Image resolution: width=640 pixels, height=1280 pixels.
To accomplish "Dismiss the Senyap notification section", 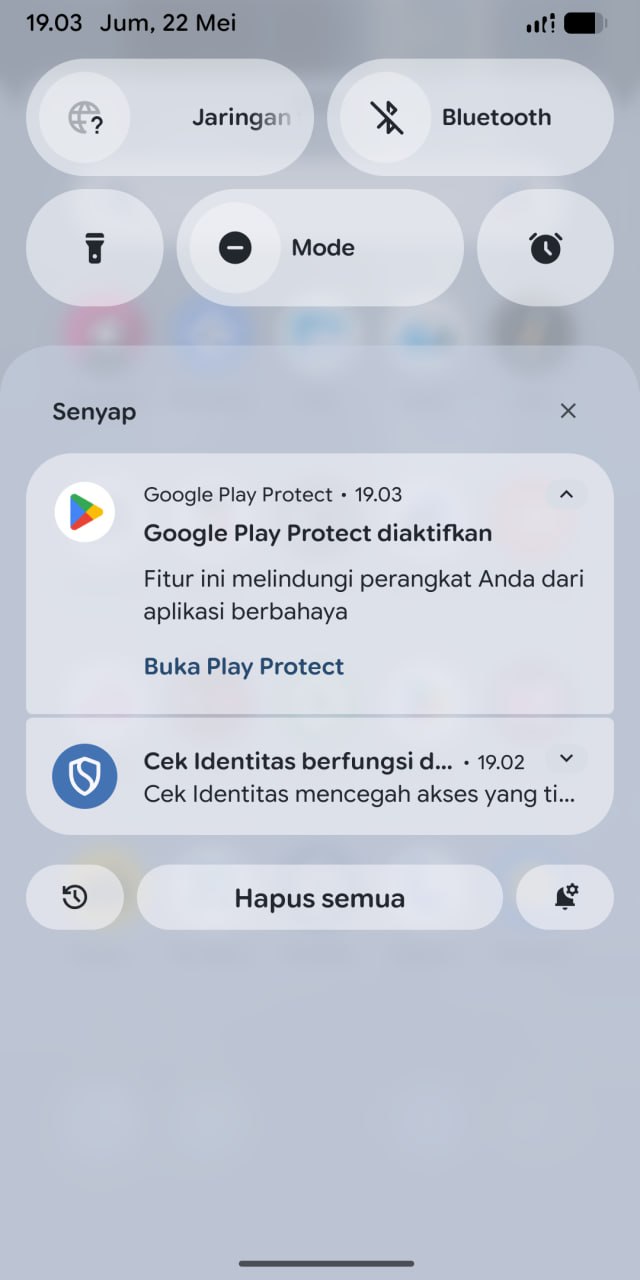I will (x=568, y=411).
